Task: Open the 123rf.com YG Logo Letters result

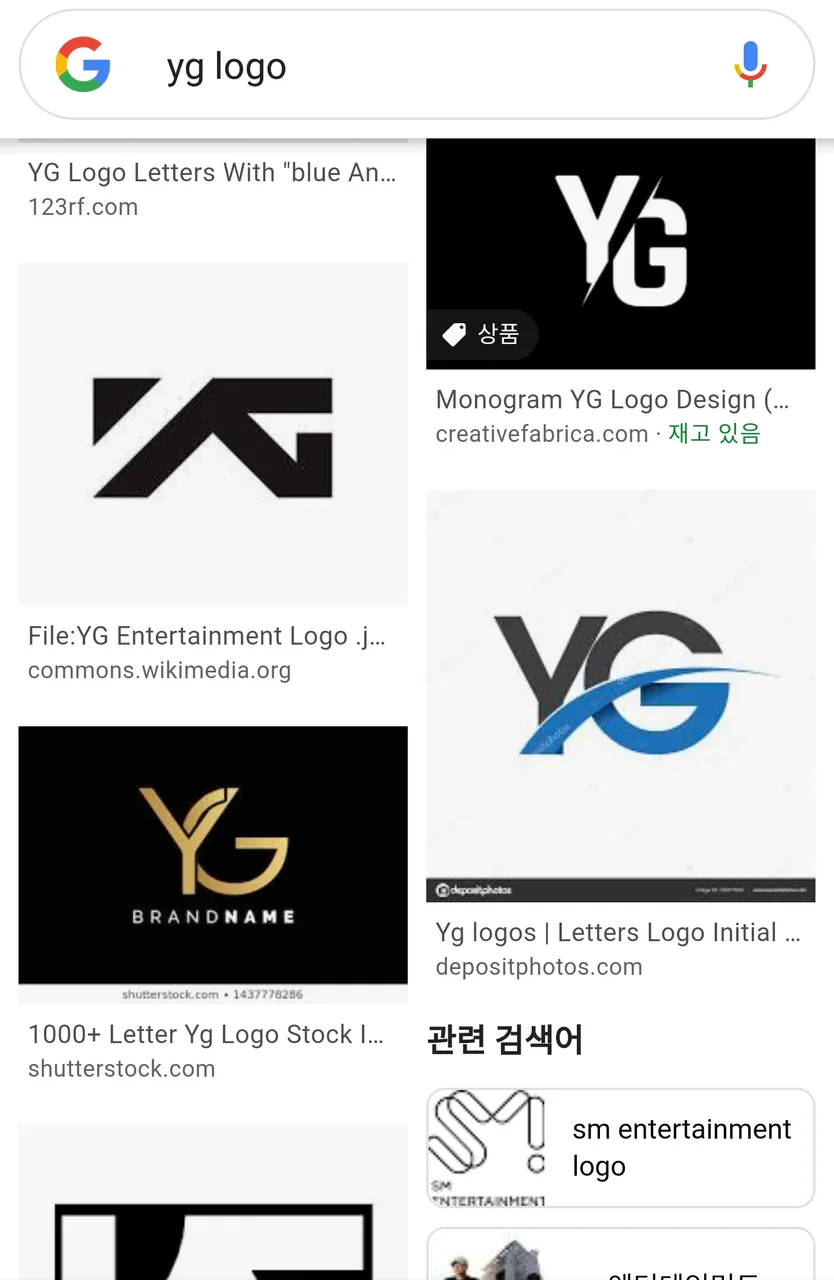Action: pyautogui.click(x=212, y=173)
